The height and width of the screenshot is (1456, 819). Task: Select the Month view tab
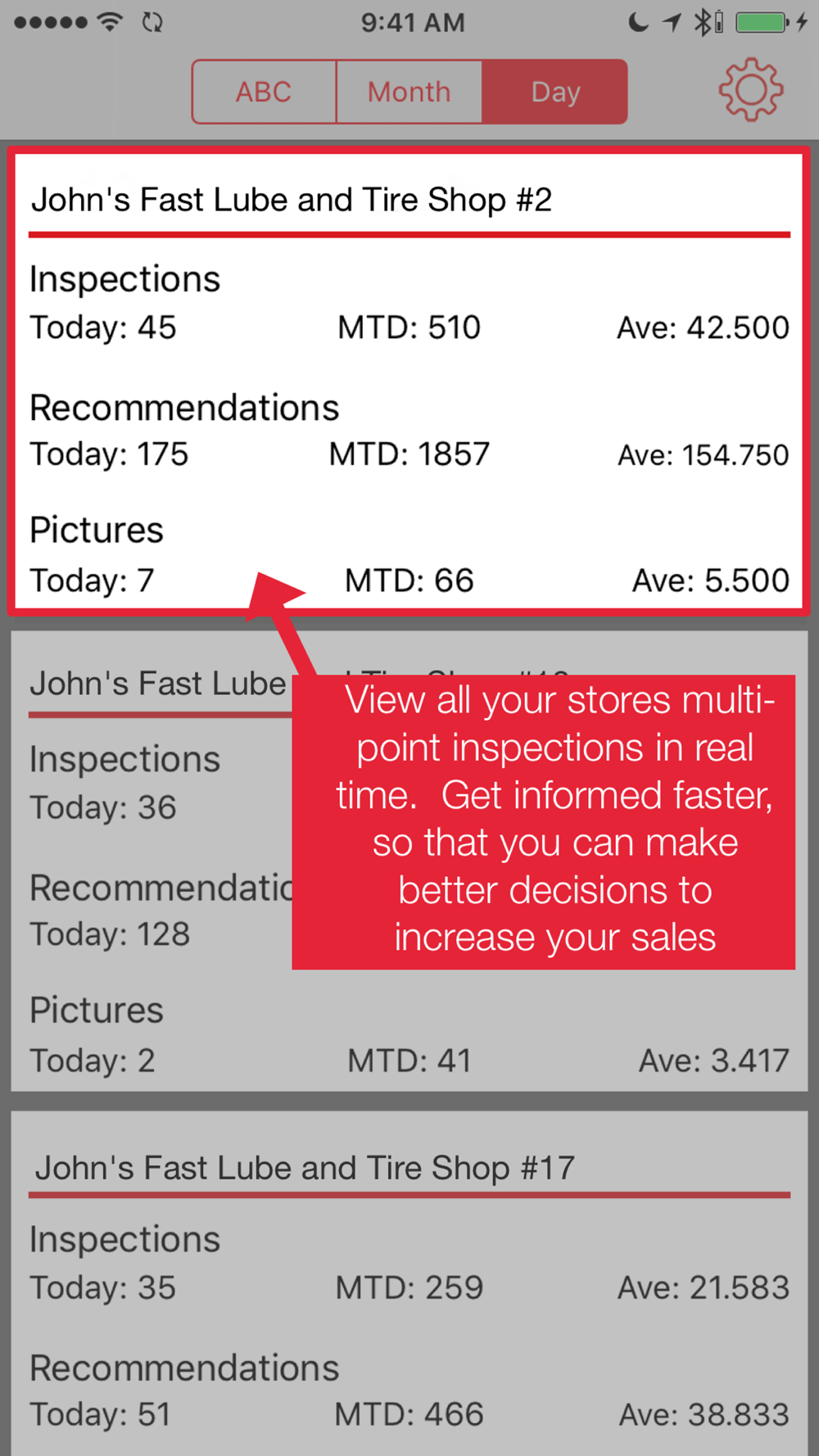point(409,92)
